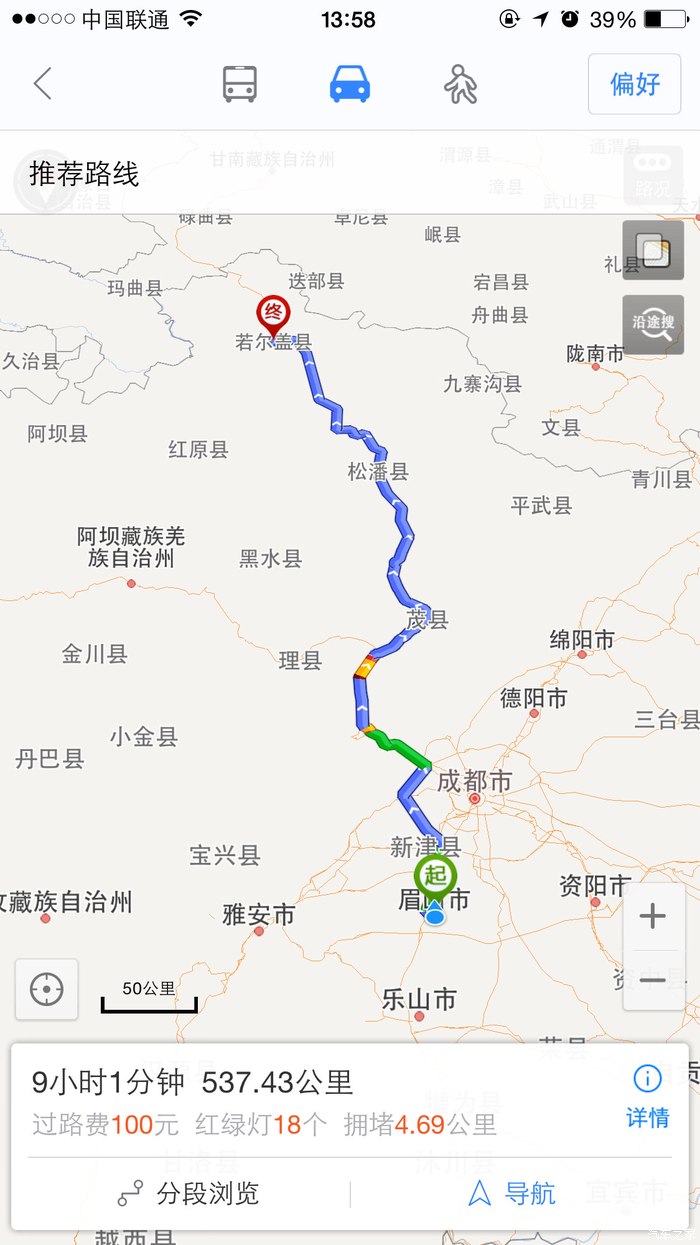Open 沿途搜 search along route
This screenshot has height=1245, width=700.
[x=653, y=324]
